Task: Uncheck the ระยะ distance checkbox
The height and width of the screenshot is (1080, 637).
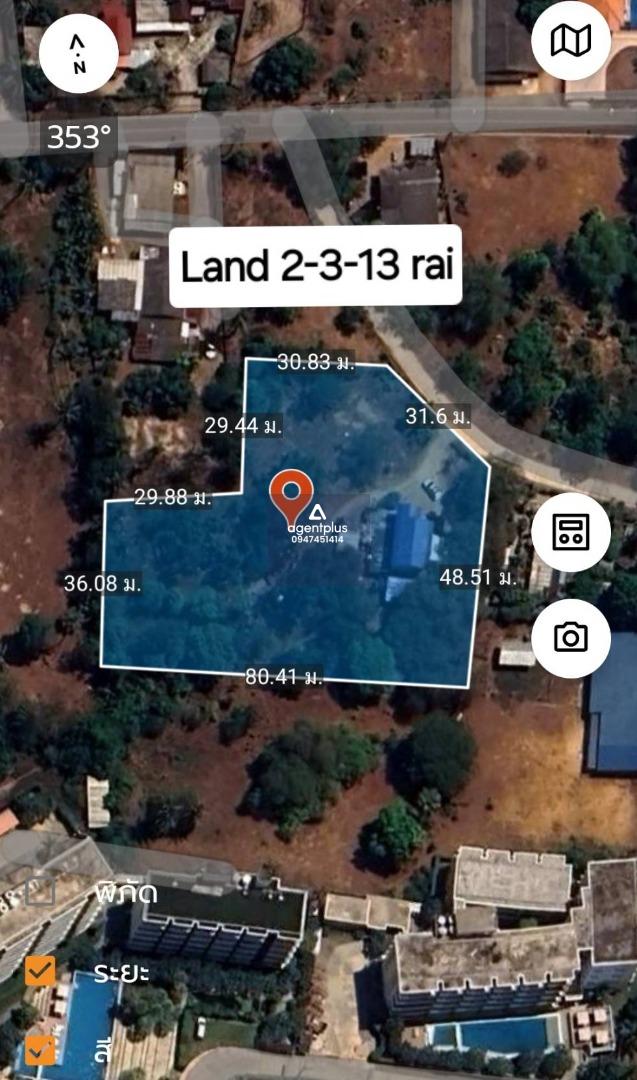Action: coord(40,971)
